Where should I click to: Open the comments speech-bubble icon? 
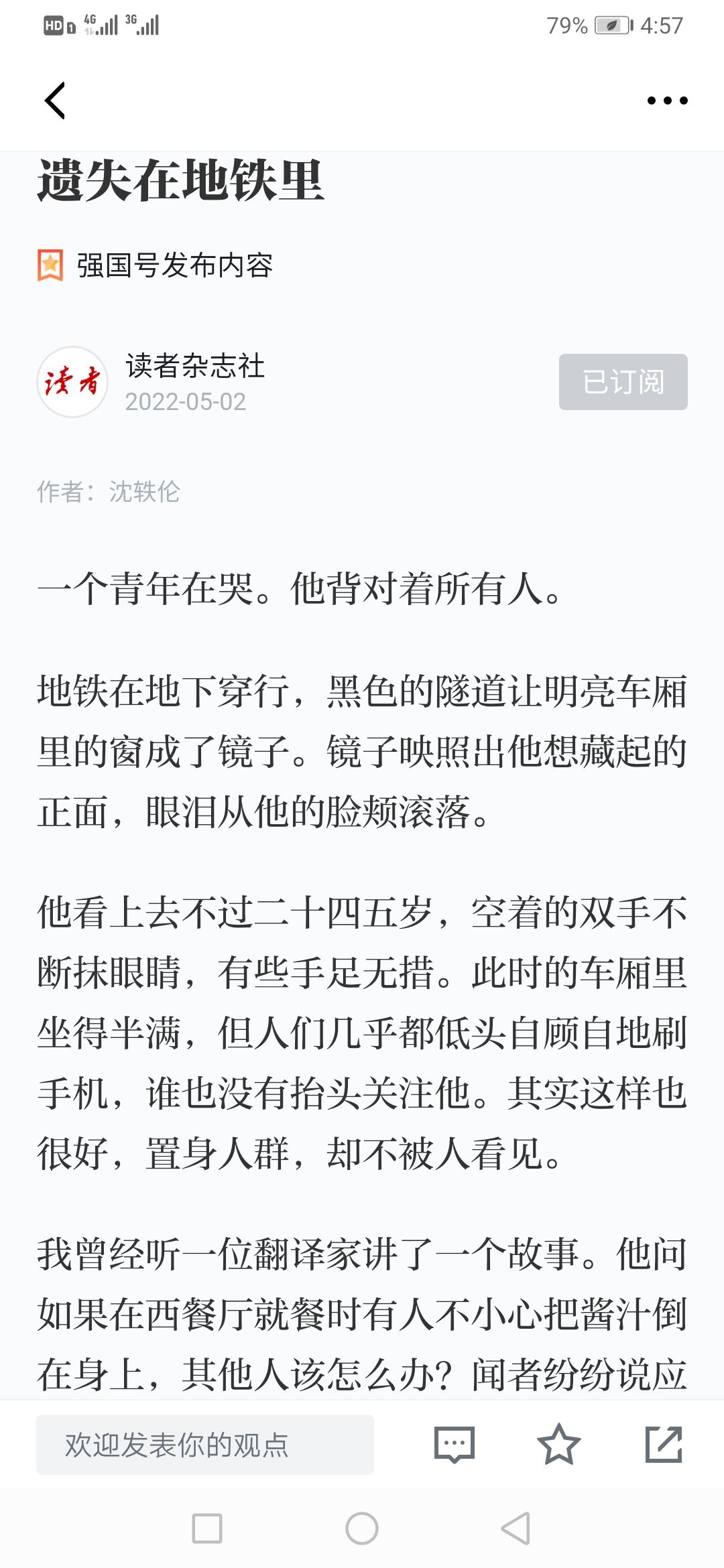(455, 1445)
